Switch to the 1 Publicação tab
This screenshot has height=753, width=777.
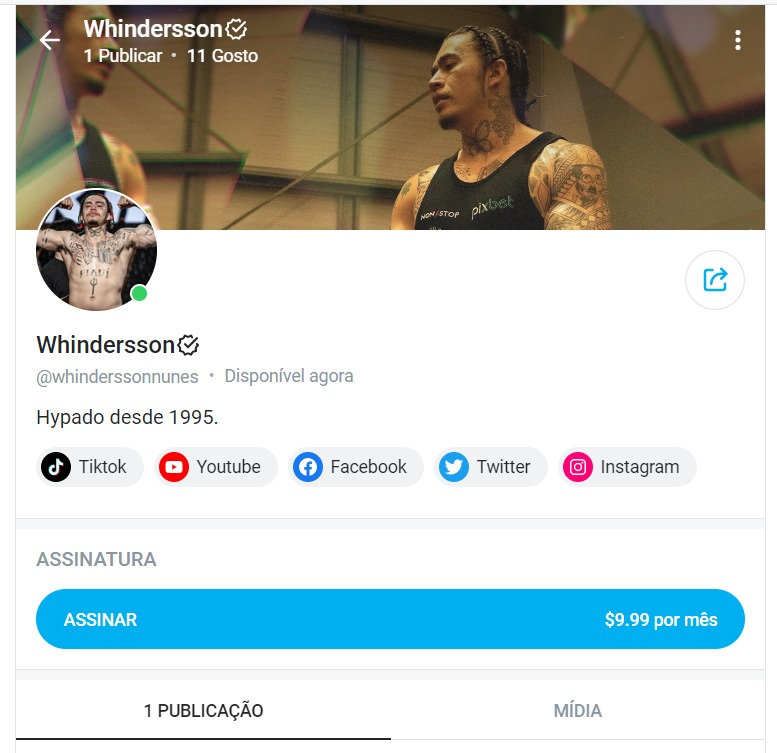point(203,711)
